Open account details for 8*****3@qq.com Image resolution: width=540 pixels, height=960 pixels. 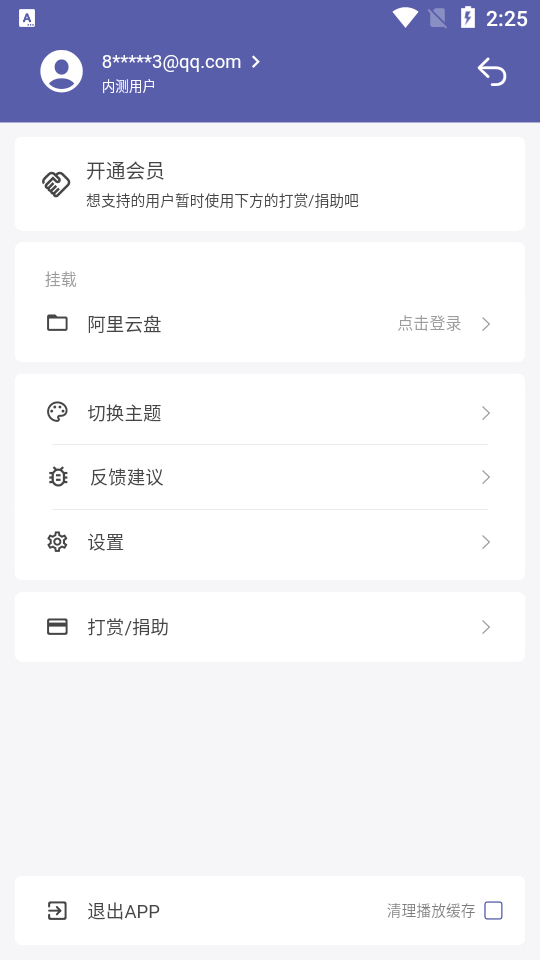[x=181, y=62]
